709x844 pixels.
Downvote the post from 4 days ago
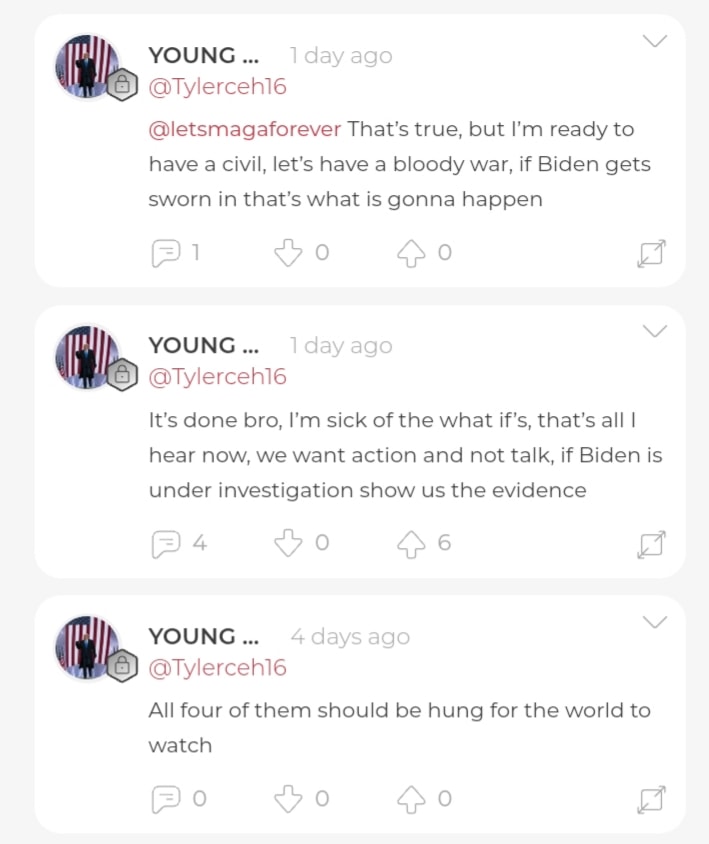click(288, 798)
